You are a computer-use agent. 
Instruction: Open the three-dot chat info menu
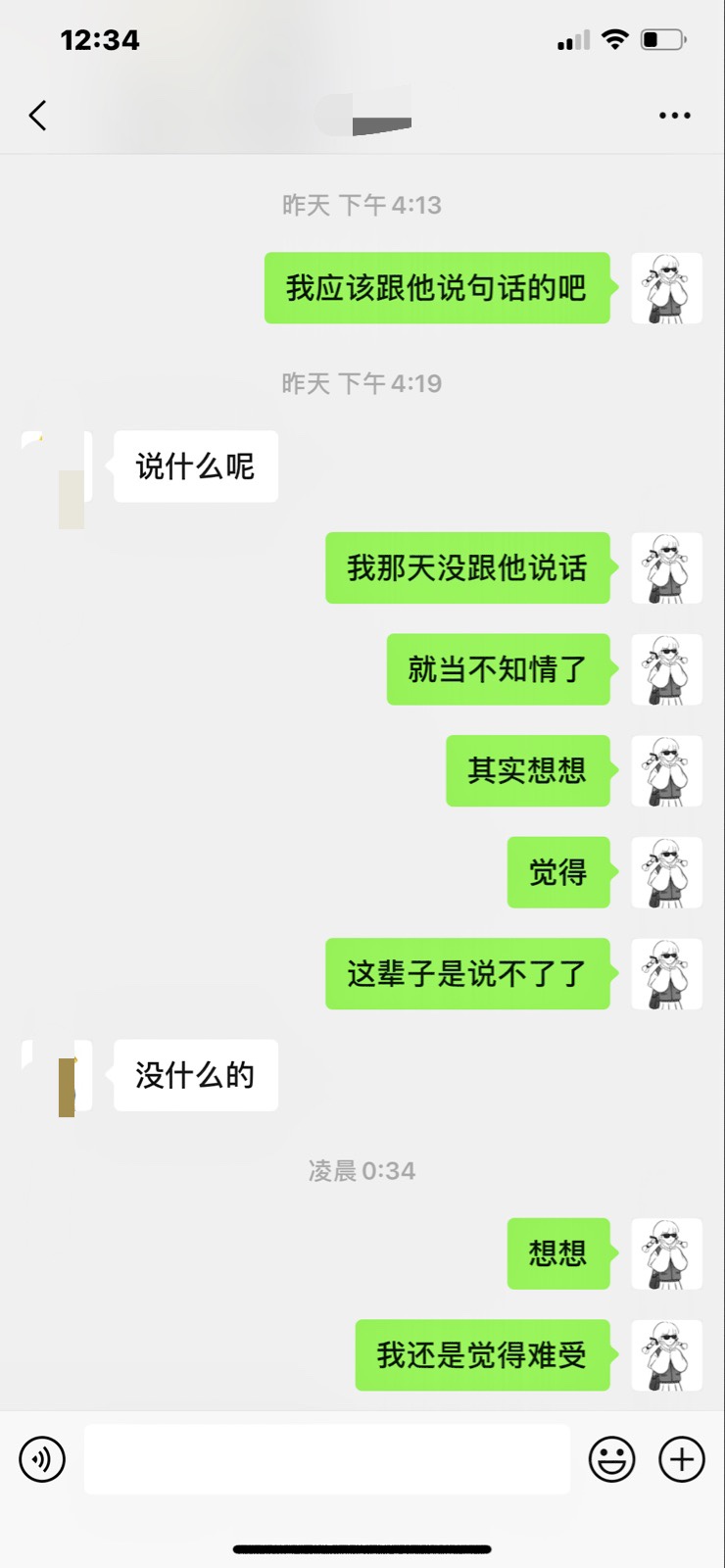point(674,116)
